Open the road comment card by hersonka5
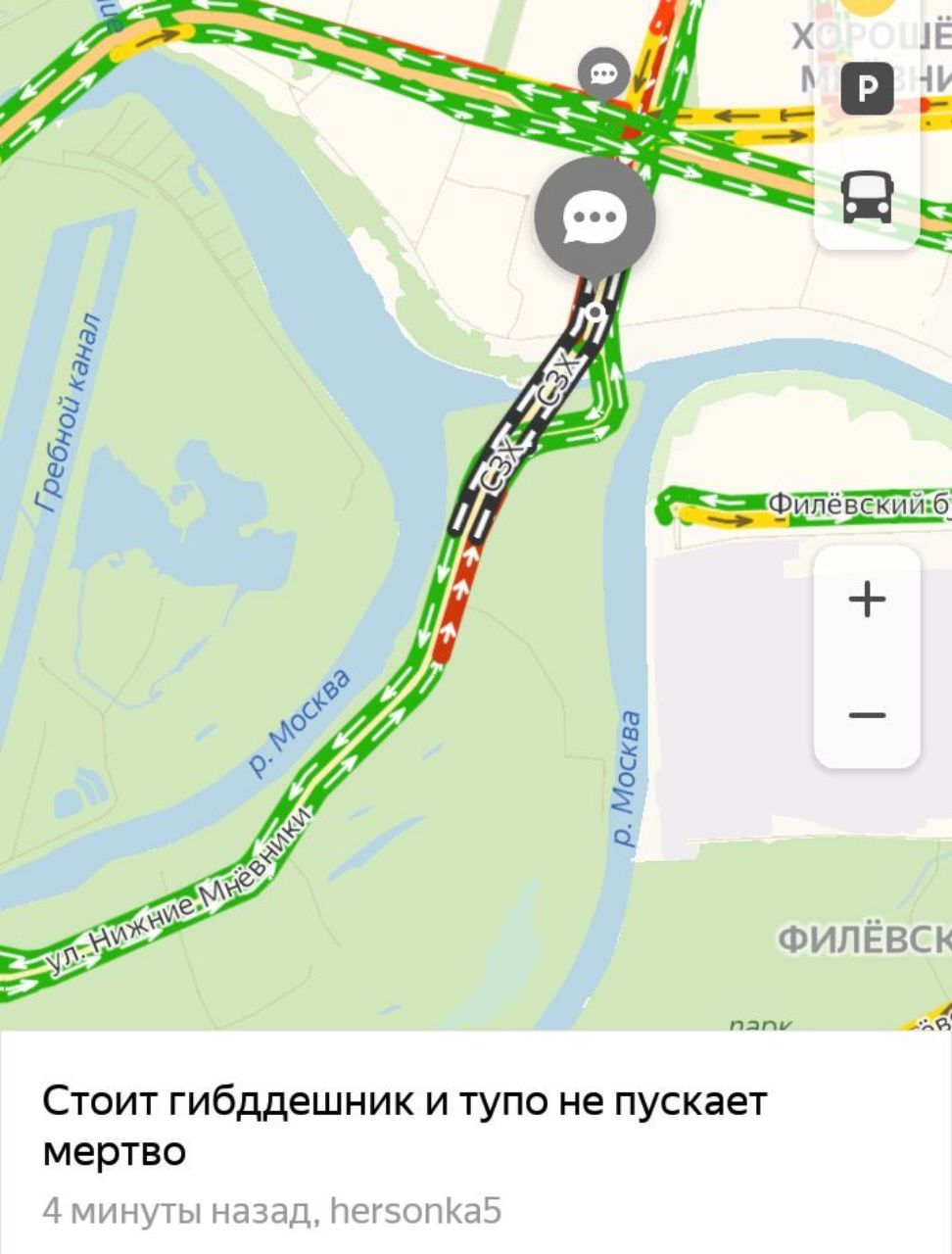952x1254 pixels. click(x=476, y=1142)
